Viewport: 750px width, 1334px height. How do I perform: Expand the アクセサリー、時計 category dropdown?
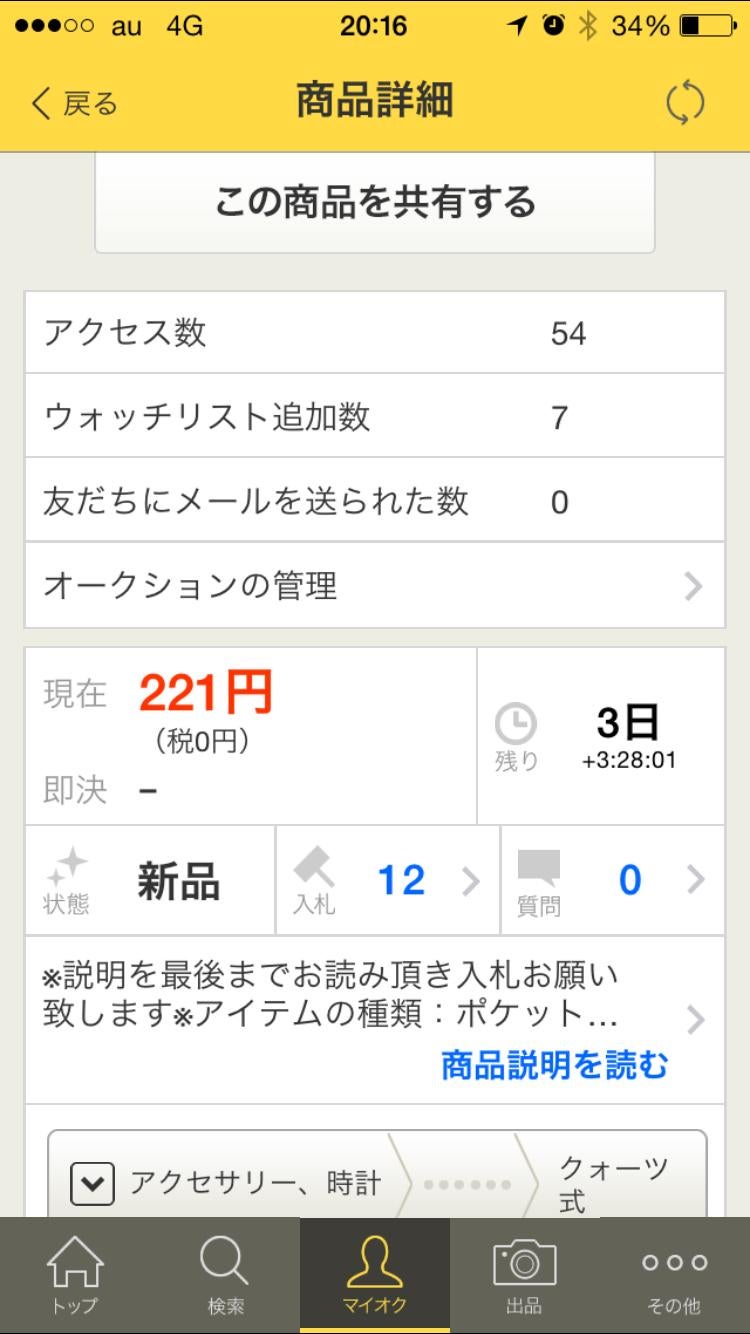92,1184
